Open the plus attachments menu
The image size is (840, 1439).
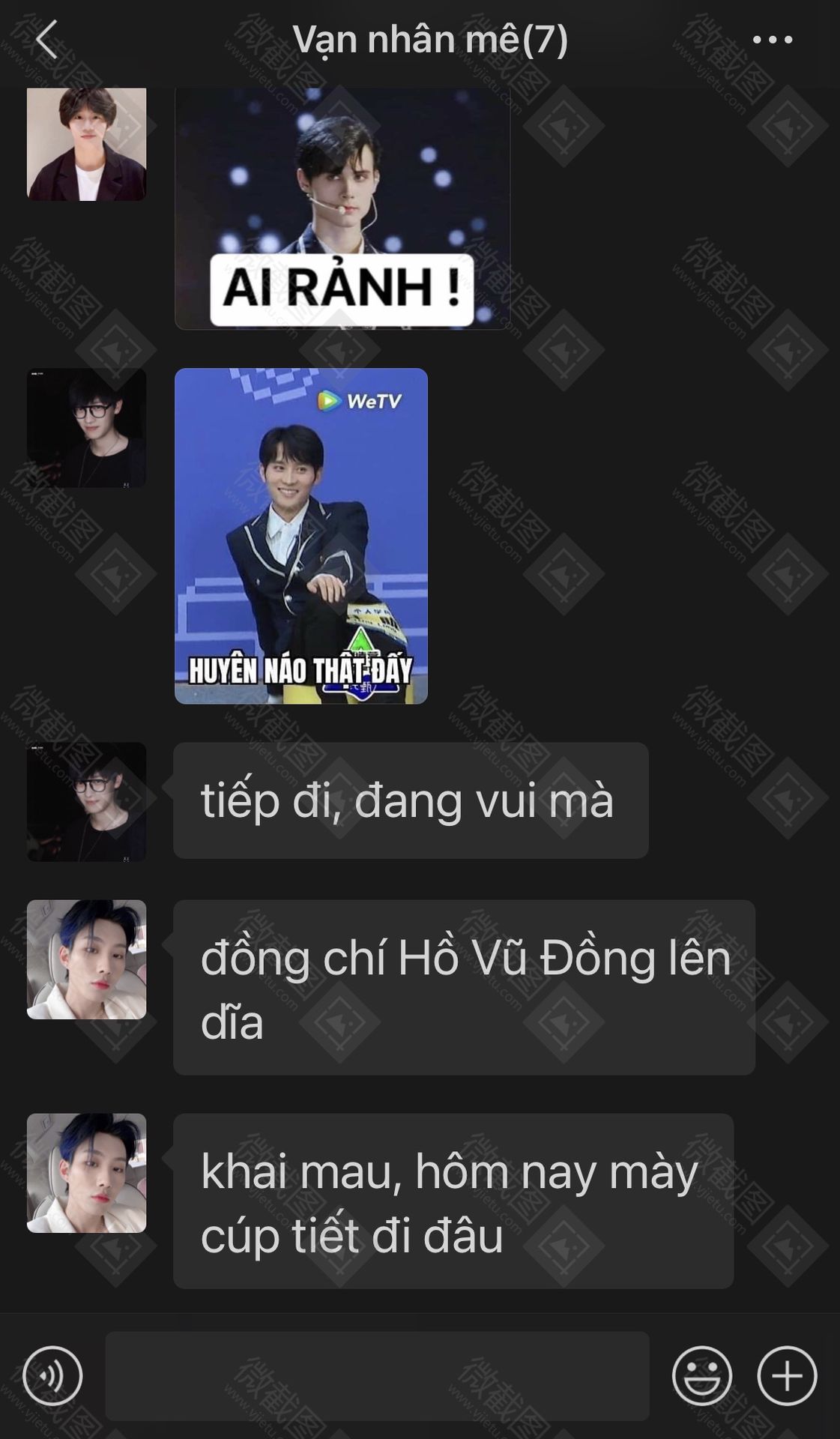[787, 1375]
